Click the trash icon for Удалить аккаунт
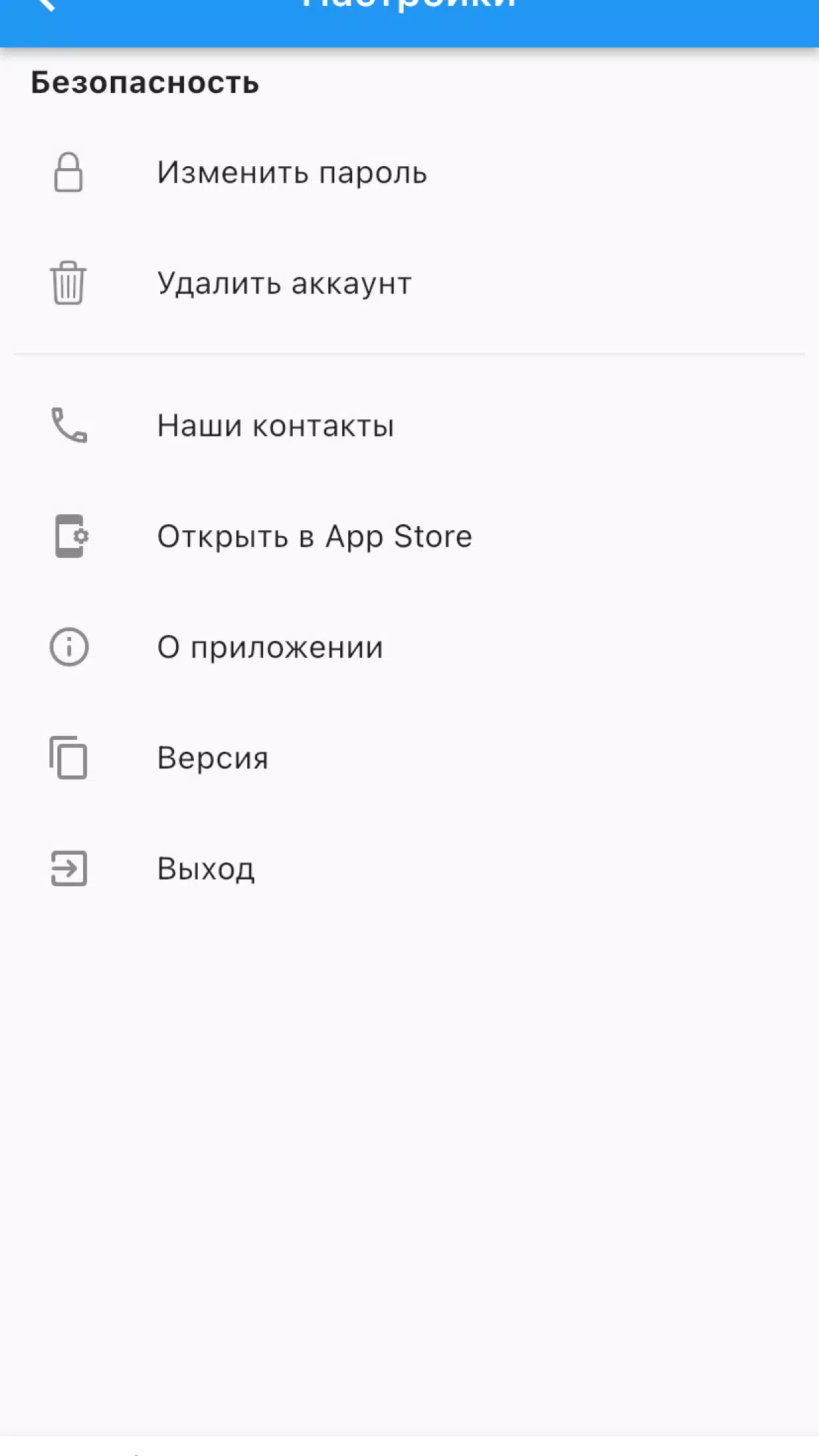819x1456 pixels. pyautogui.click(x=68, y=284)
